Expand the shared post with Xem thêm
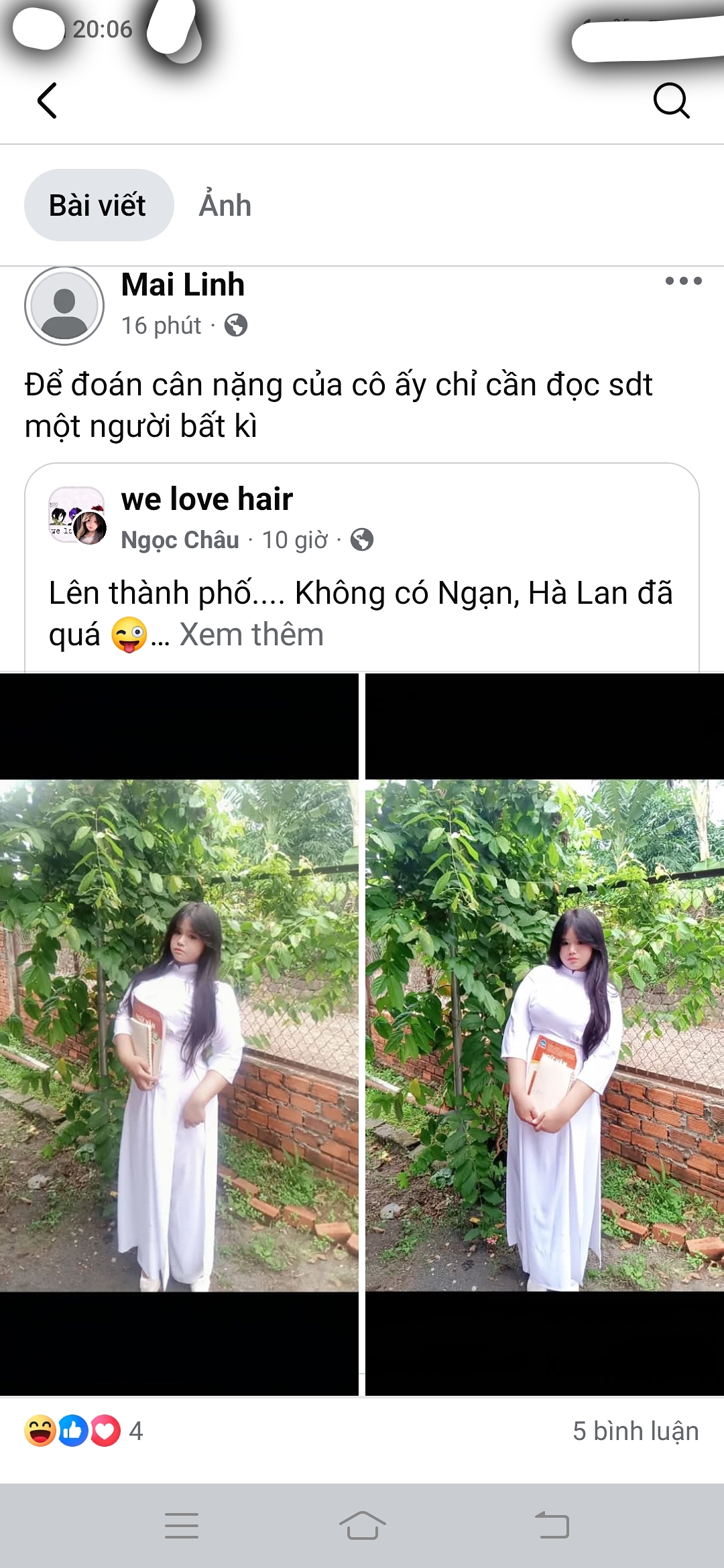Screen dimensions: 724x1568 [251, 635]
